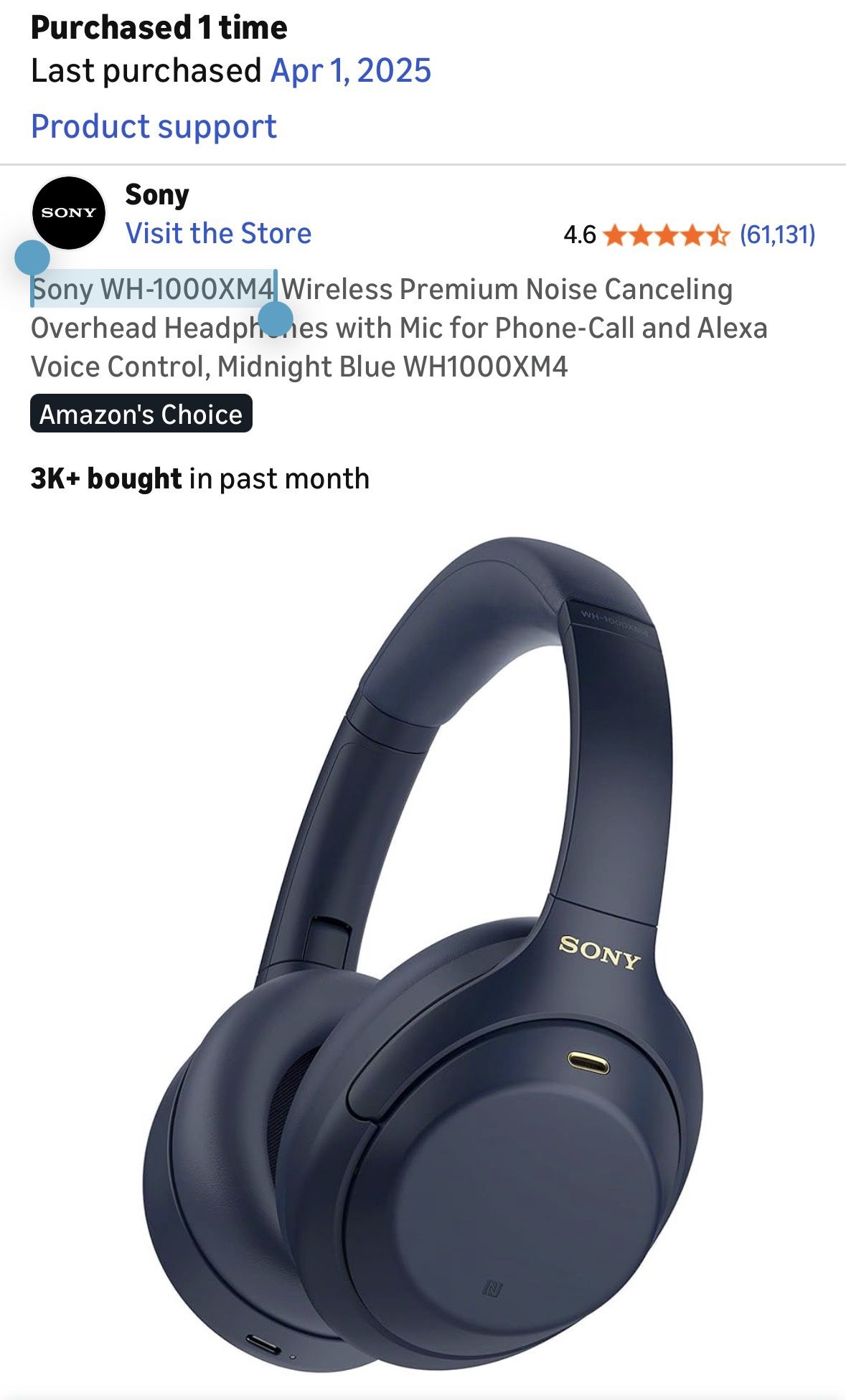Open Product support
This screenshot has height=1400, width=846.
click(x=154, y=127)
